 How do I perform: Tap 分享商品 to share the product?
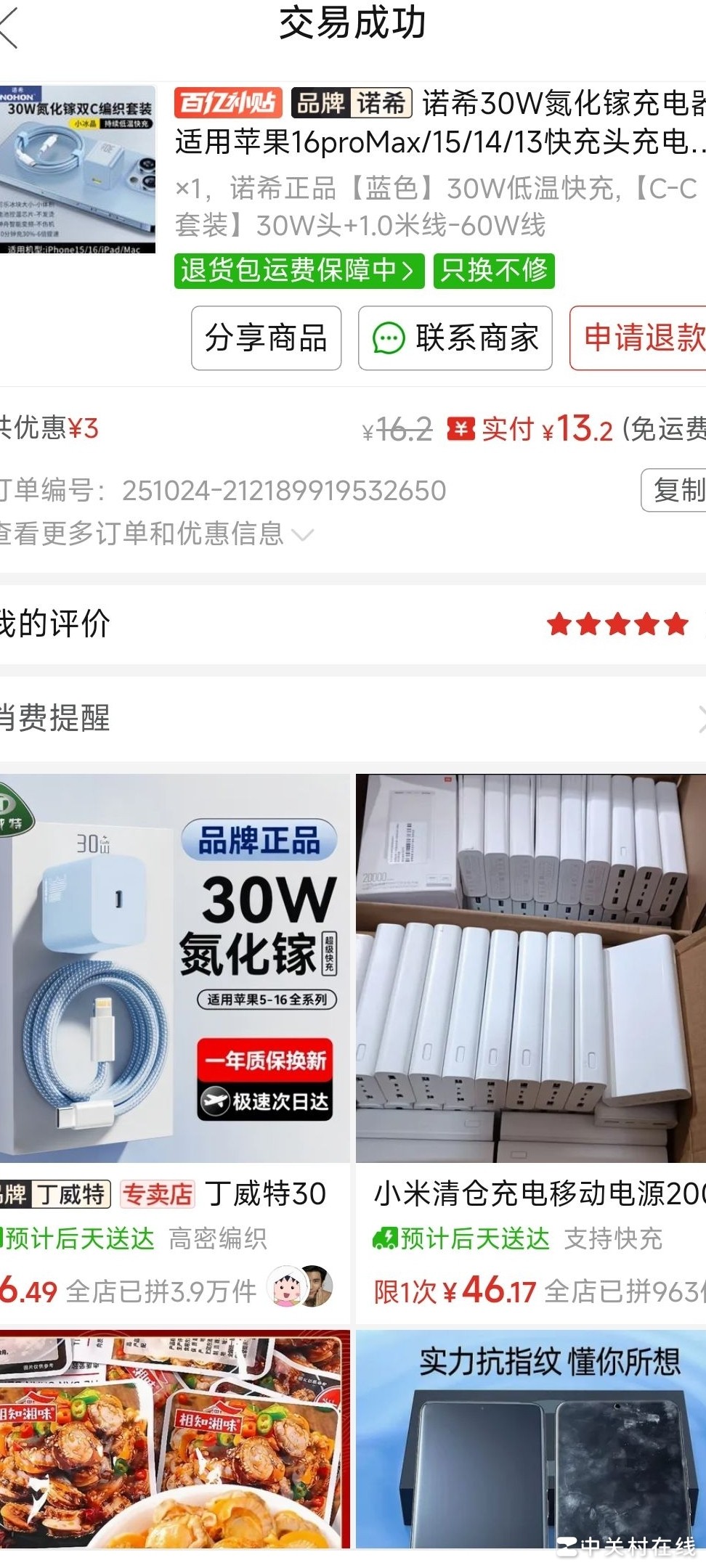[x=266, y=338]
